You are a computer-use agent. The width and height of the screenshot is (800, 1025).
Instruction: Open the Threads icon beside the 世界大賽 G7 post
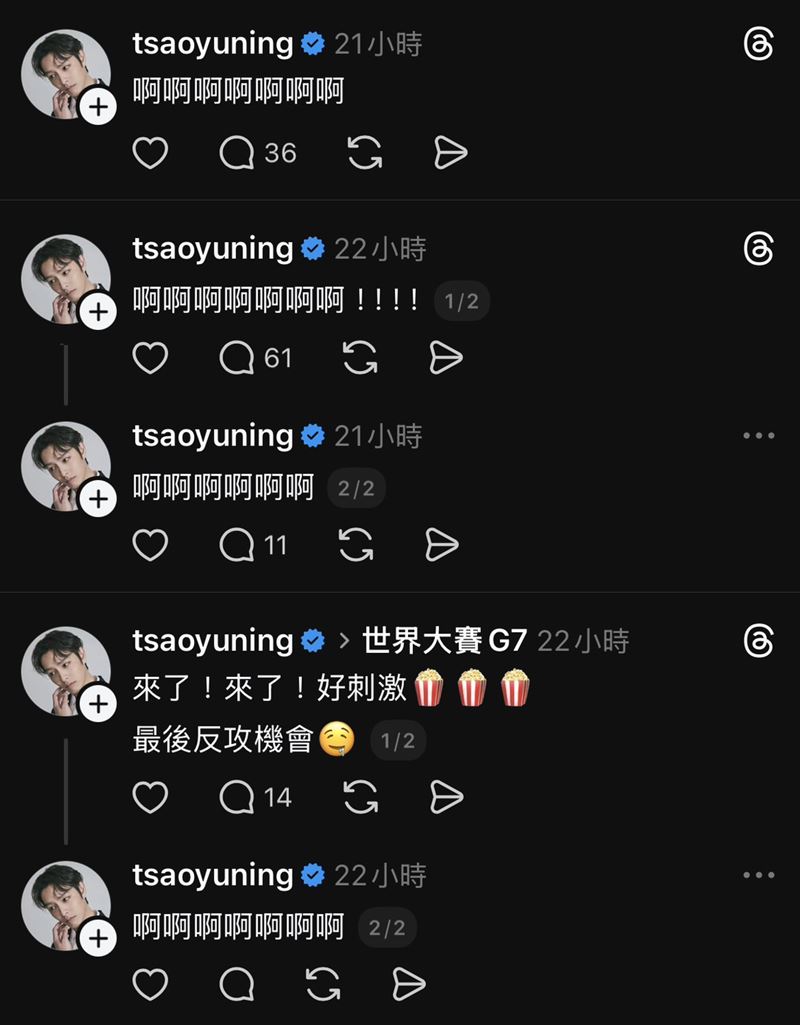(759, 641)
